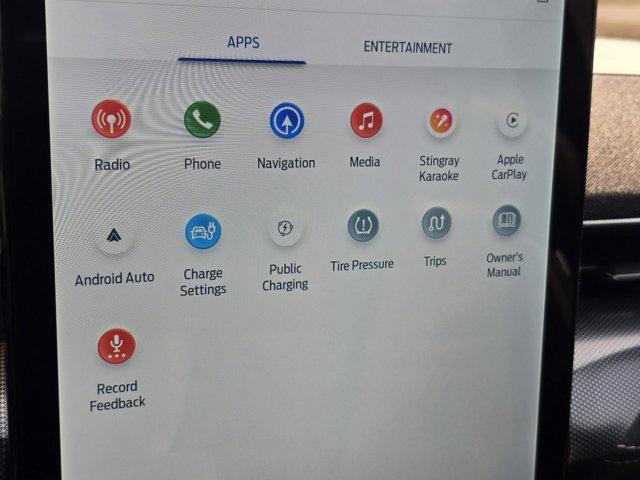The image size is (640, 480).
Task: Launch the Phone app
Action: [x=202, y=120]
